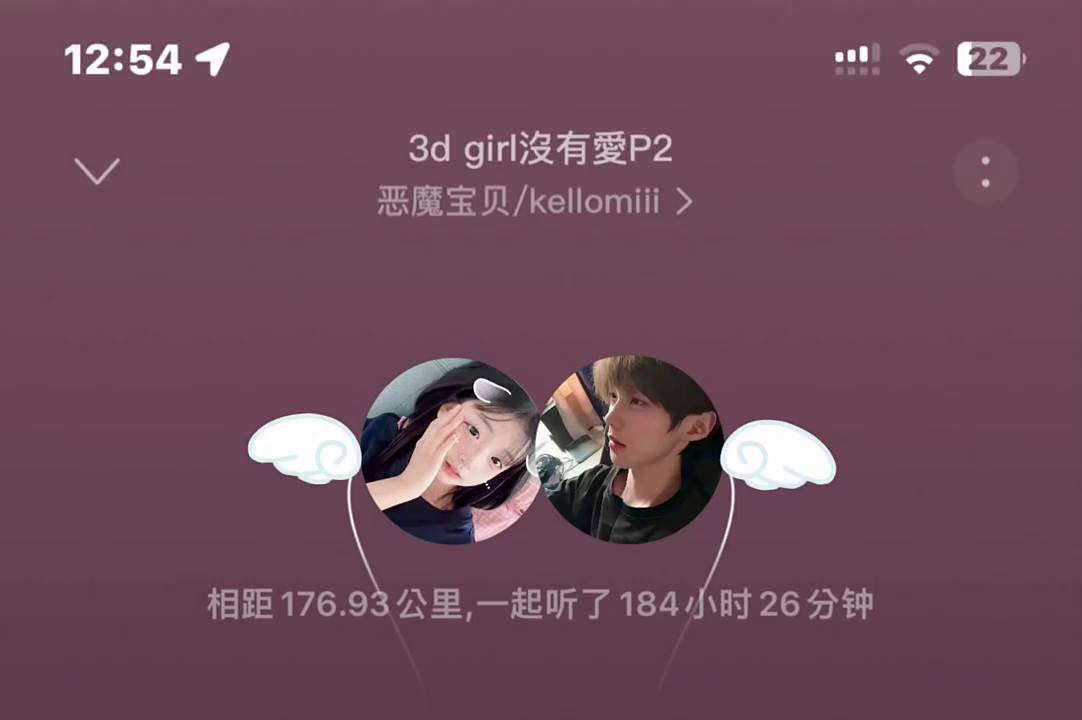Tap the girl's listening-together avatar
The image size is (1082, 720).
coord(449,451)
